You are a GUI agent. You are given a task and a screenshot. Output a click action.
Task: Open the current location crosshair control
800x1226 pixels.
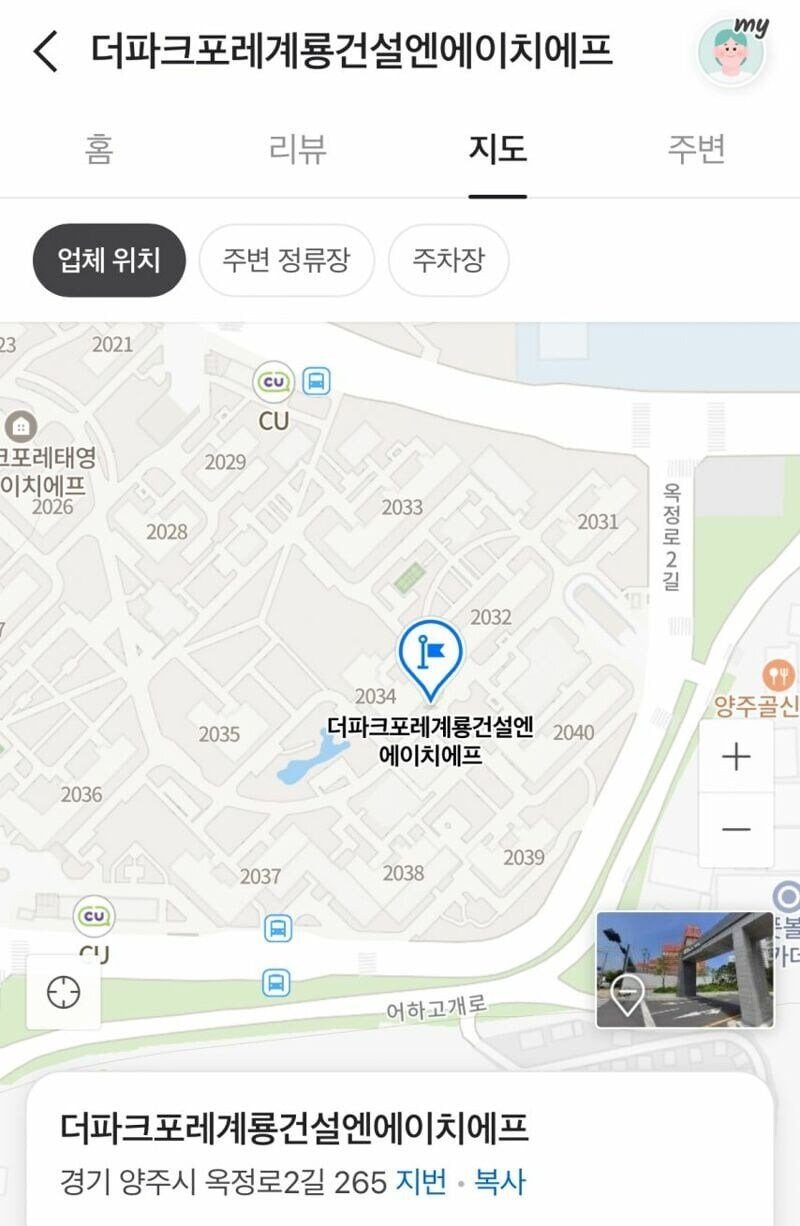click(x=62, y=991)
